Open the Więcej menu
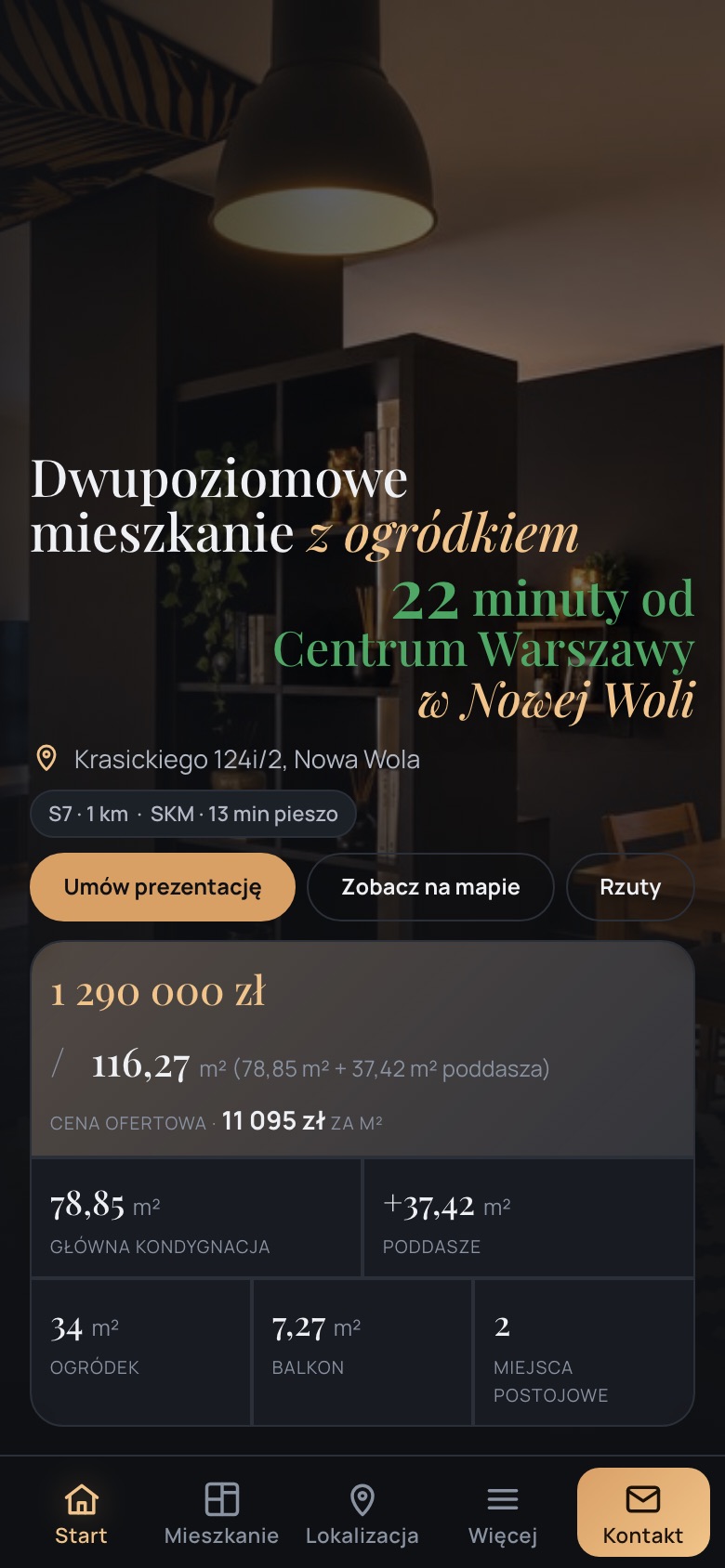725x1568 pixels. (x=503, y=1514)
